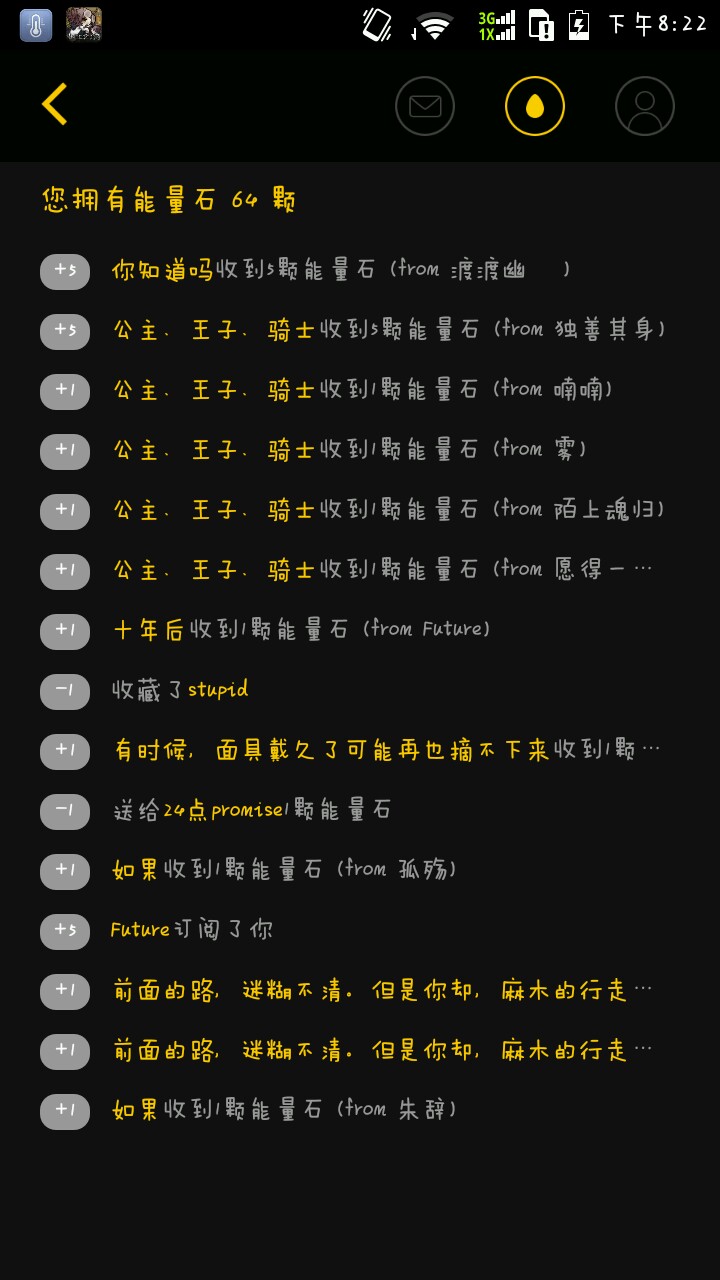Open the profile person tab
Screen dimensions: 720x1280
(645, 106)
